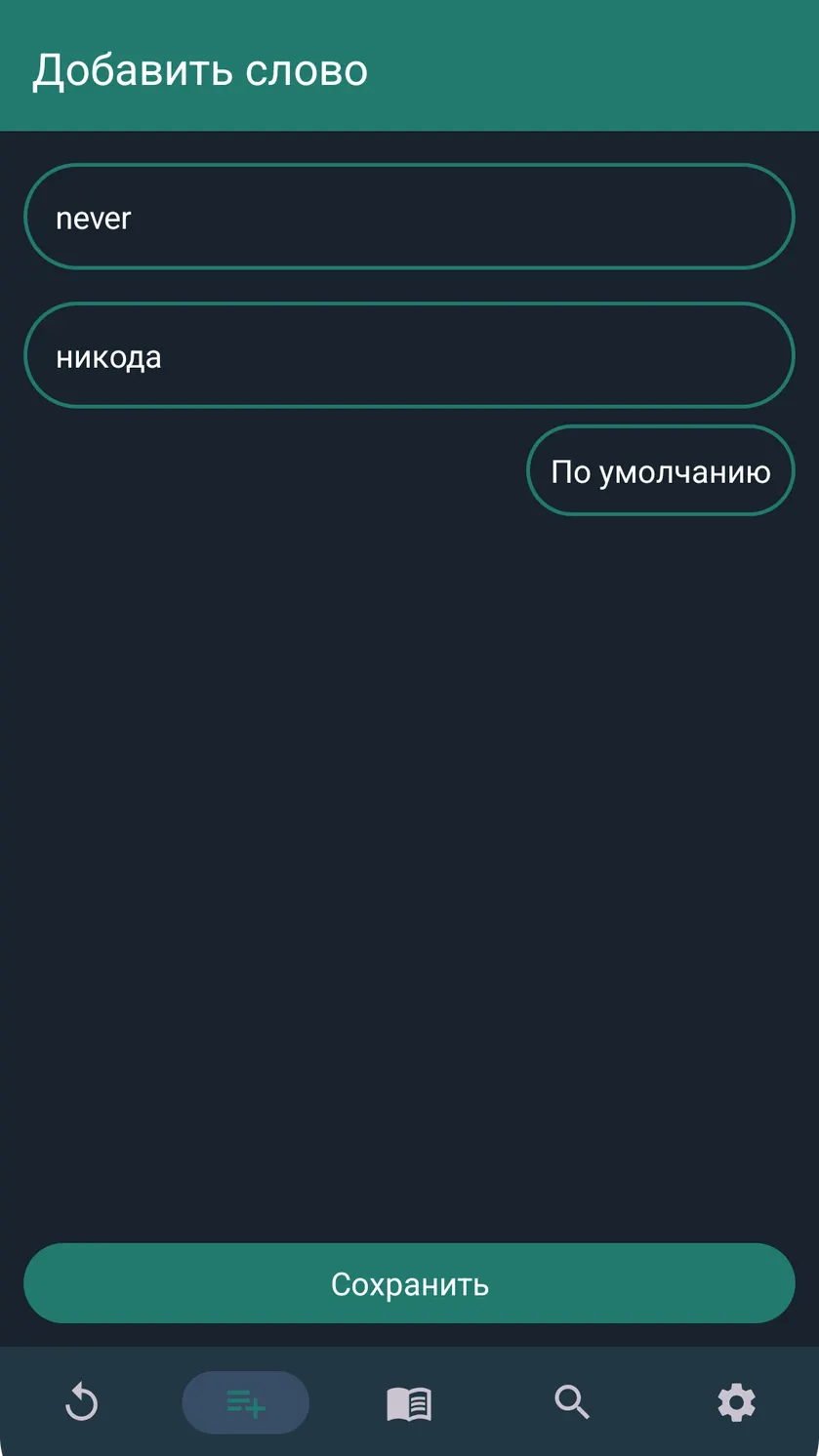Open the "По умолчанию" category selector
This screenshot has height=1456, width=819.
point(661,470)
